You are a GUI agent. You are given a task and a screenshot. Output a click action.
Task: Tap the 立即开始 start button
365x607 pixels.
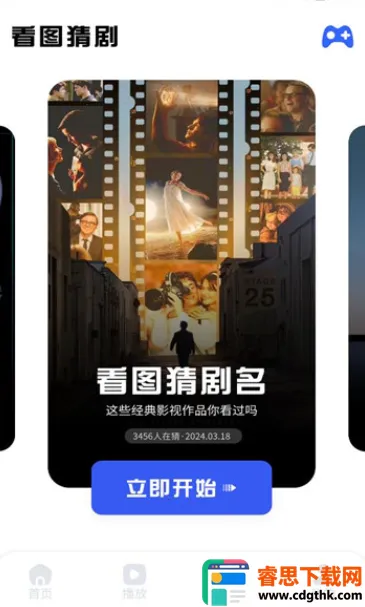(182, 487)
